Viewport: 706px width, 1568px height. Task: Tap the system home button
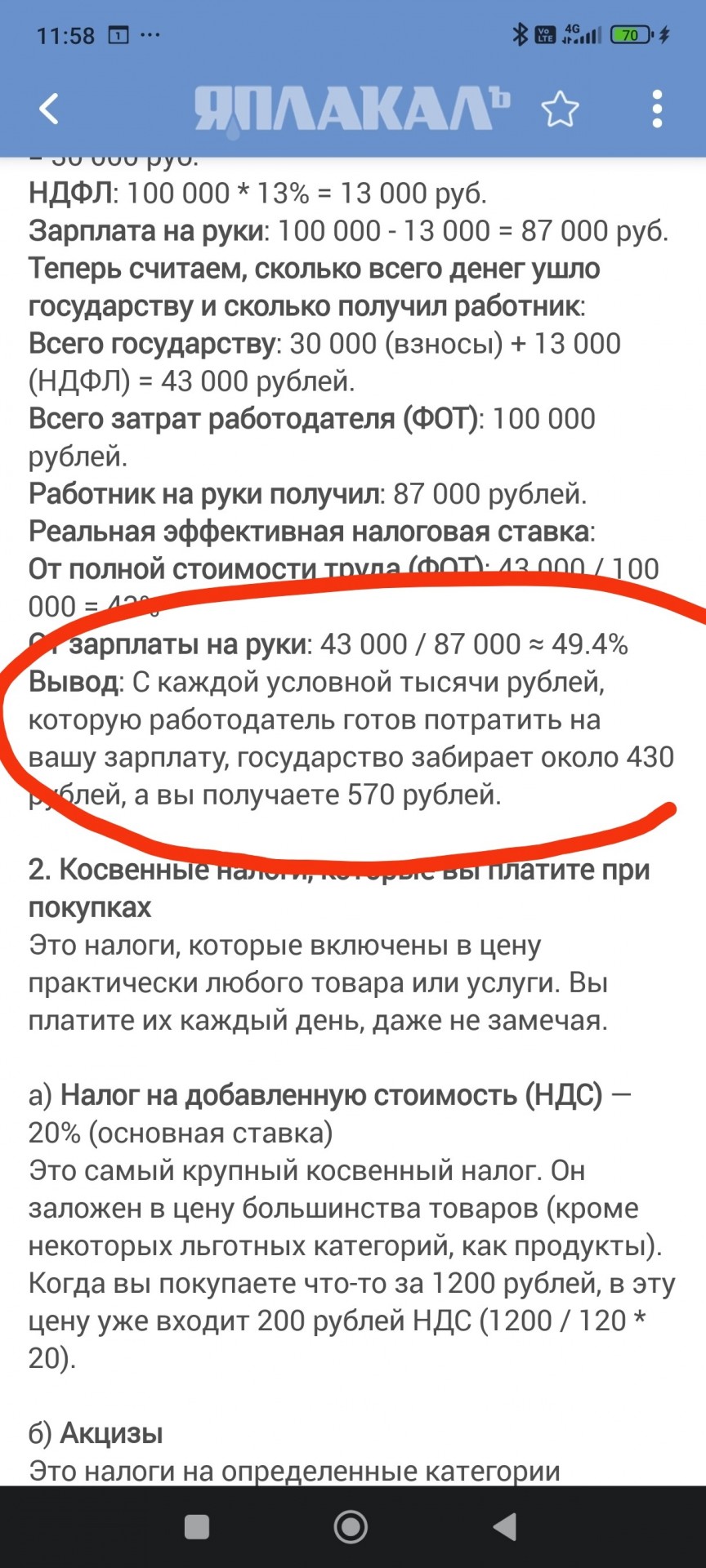pyautogui.click(x=351, y=1526)
